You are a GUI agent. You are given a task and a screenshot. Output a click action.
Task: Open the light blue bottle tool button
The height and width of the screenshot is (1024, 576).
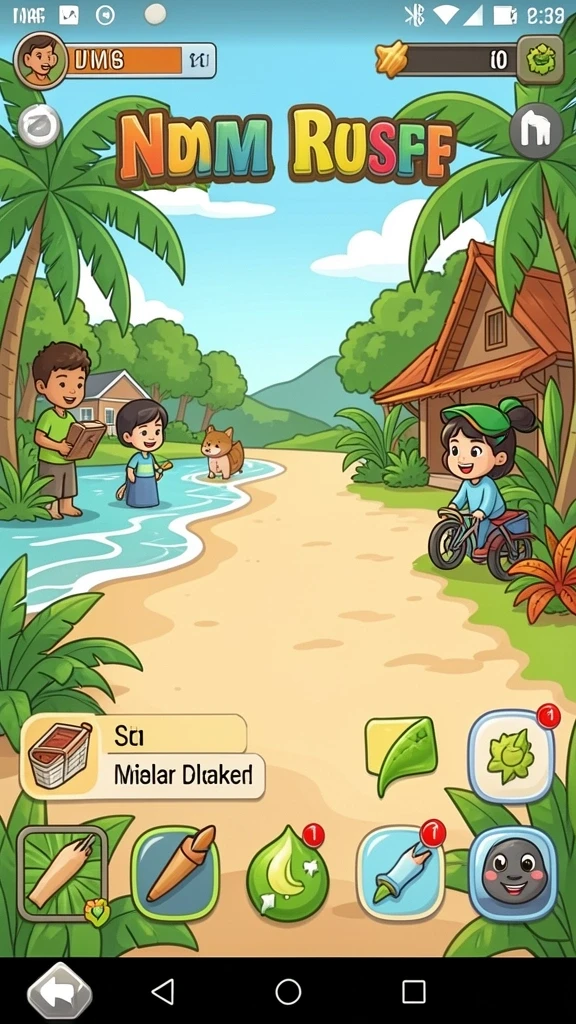[x=400, y=873]
